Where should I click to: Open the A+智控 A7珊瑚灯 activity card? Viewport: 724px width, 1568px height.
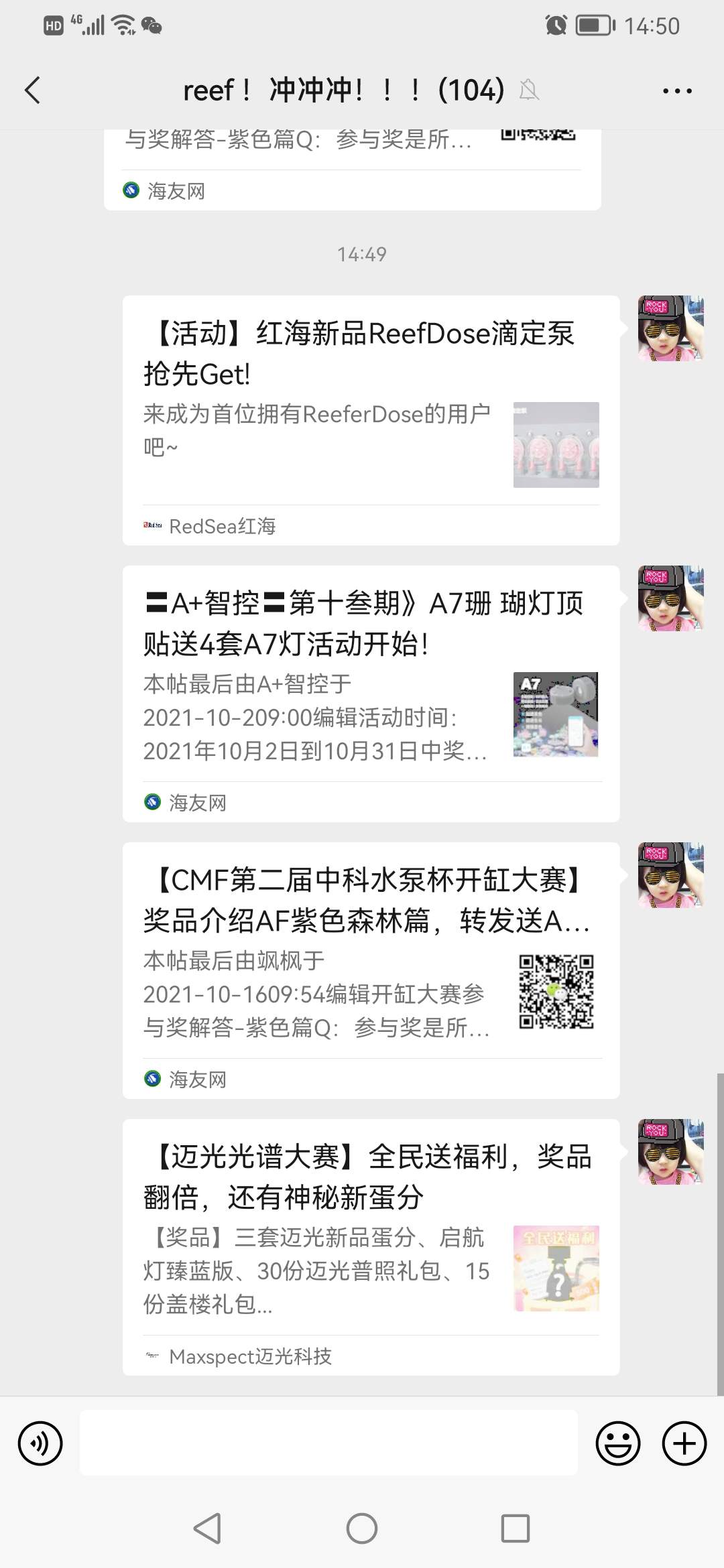pyautogui.click(x=370, y=693)
